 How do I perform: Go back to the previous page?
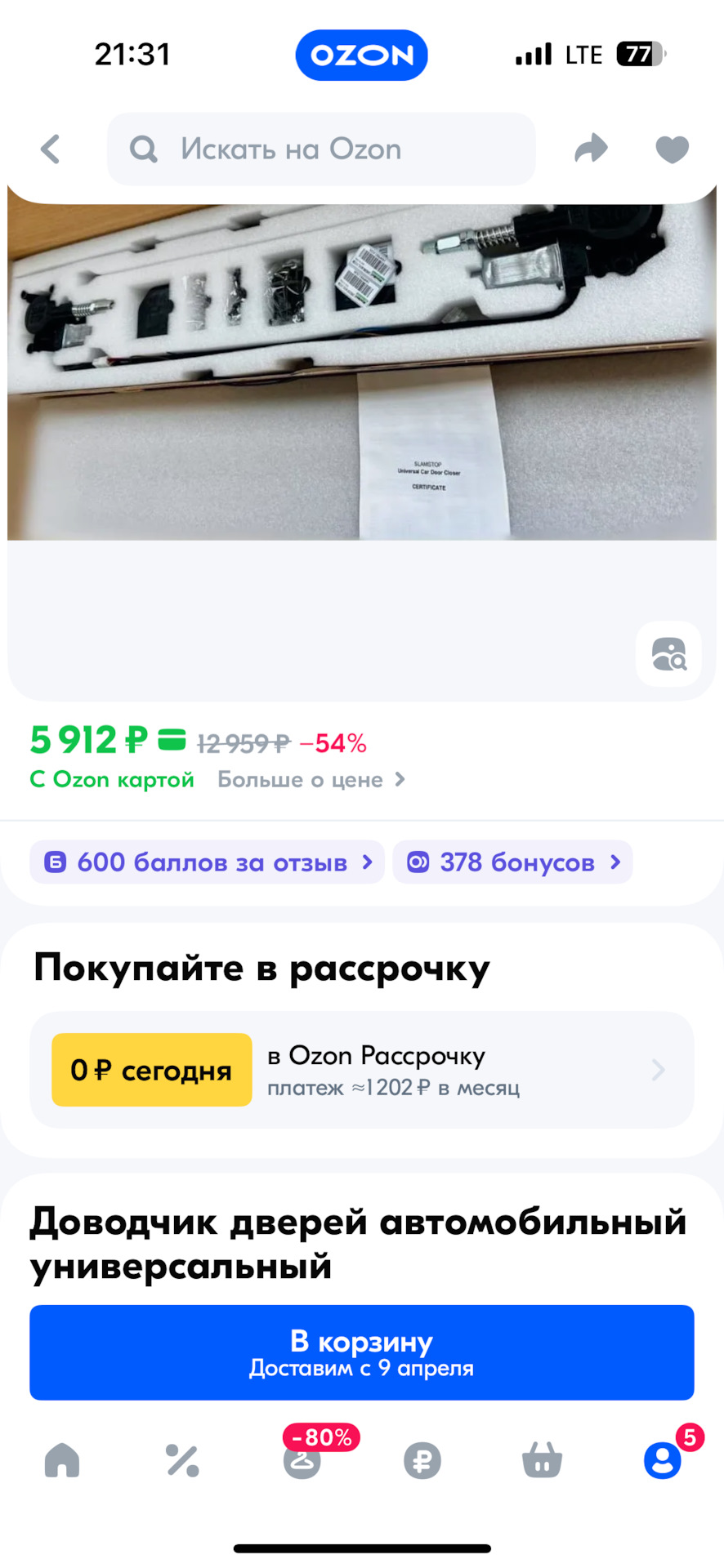click(51, 149)
